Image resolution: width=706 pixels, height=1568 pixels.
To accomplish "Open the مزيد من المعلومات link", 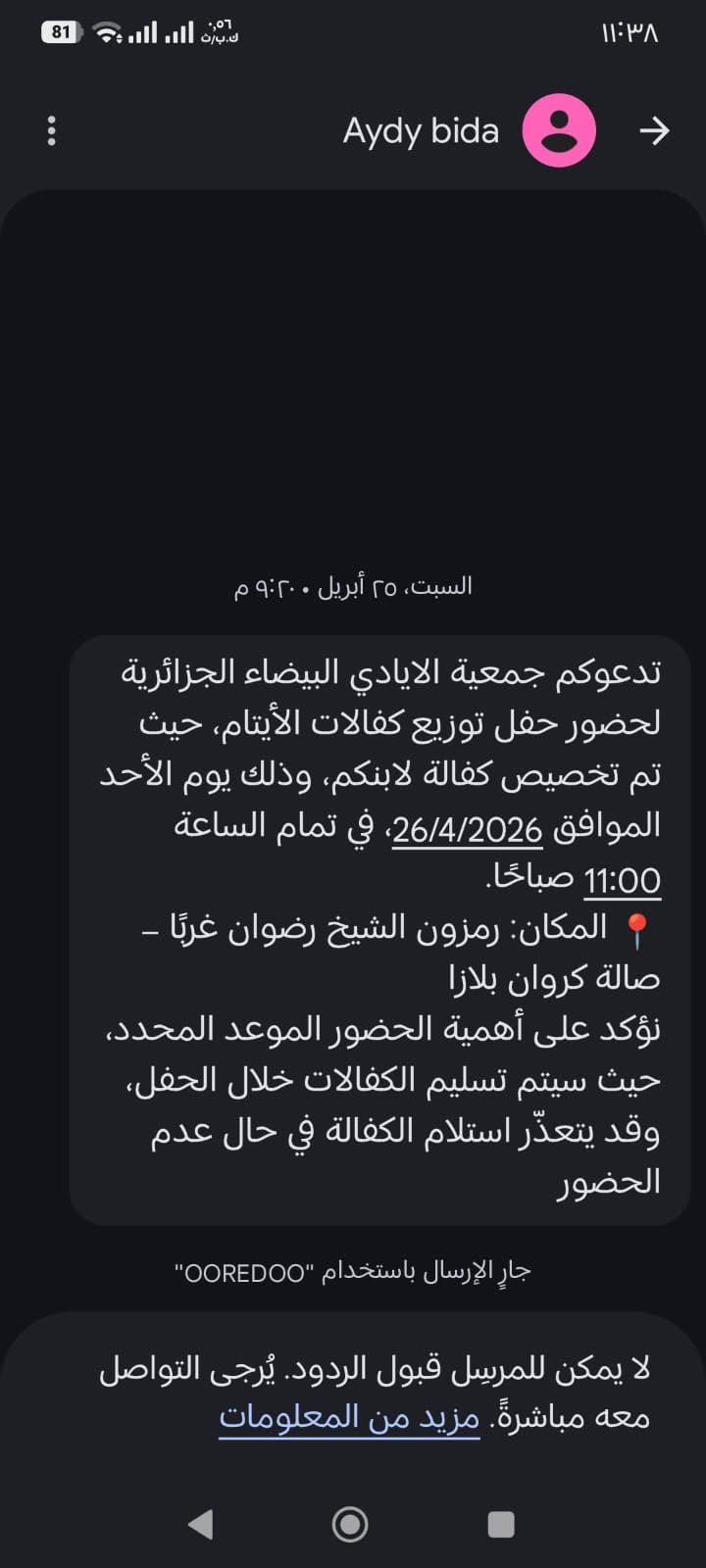I will [349, 1417].
